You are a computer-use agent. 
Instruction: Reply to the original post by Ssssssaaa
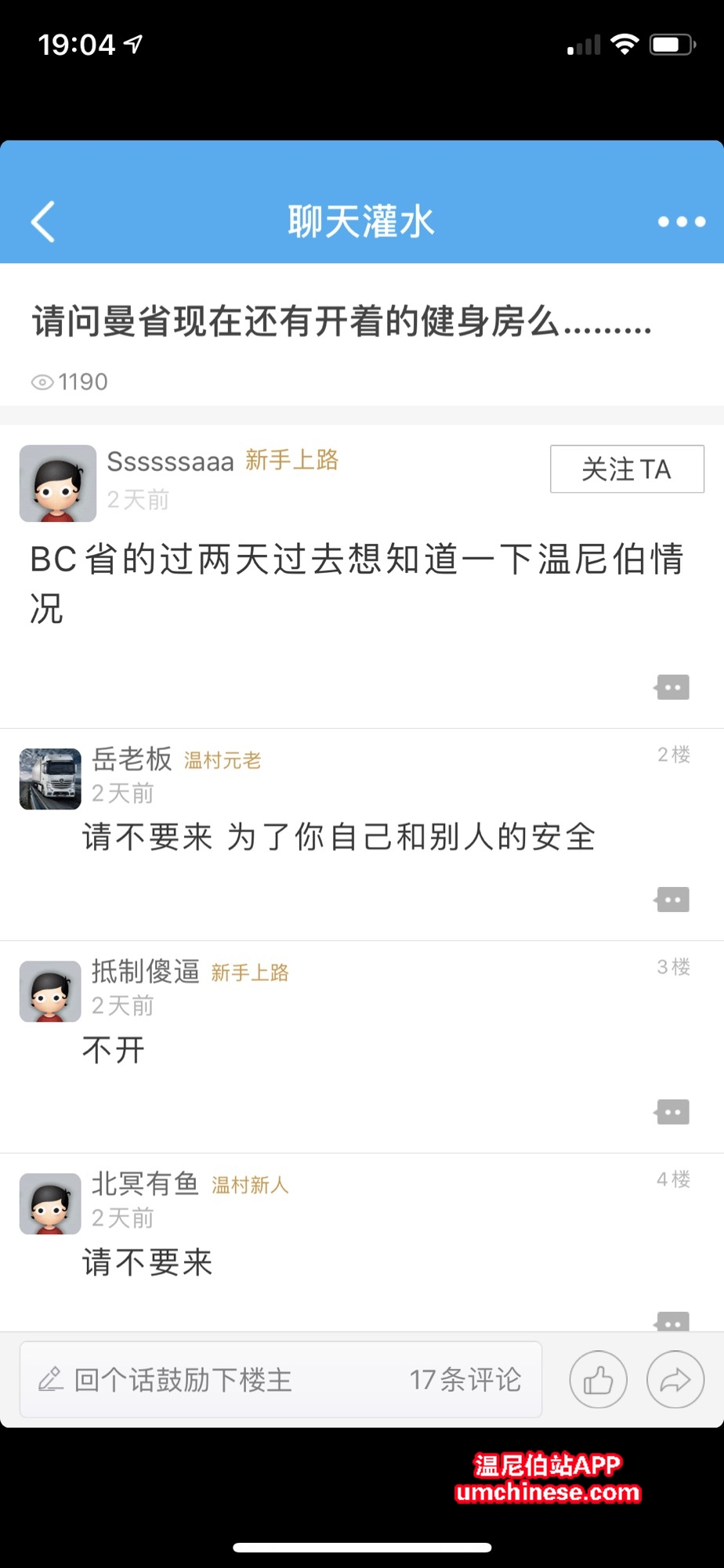[672, 688]
